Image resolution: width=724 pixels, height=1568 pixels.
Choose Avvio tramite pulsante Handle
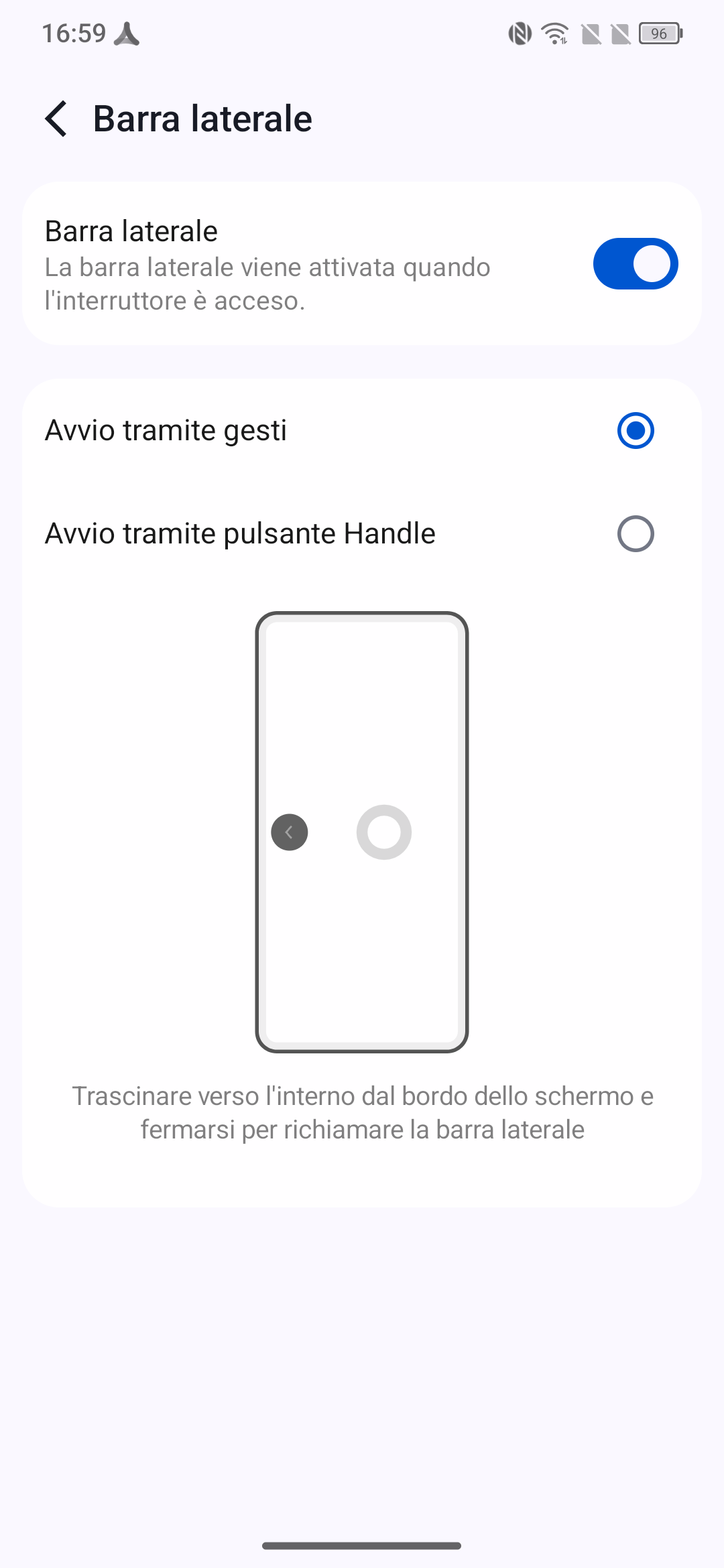[x=362, y=534]
